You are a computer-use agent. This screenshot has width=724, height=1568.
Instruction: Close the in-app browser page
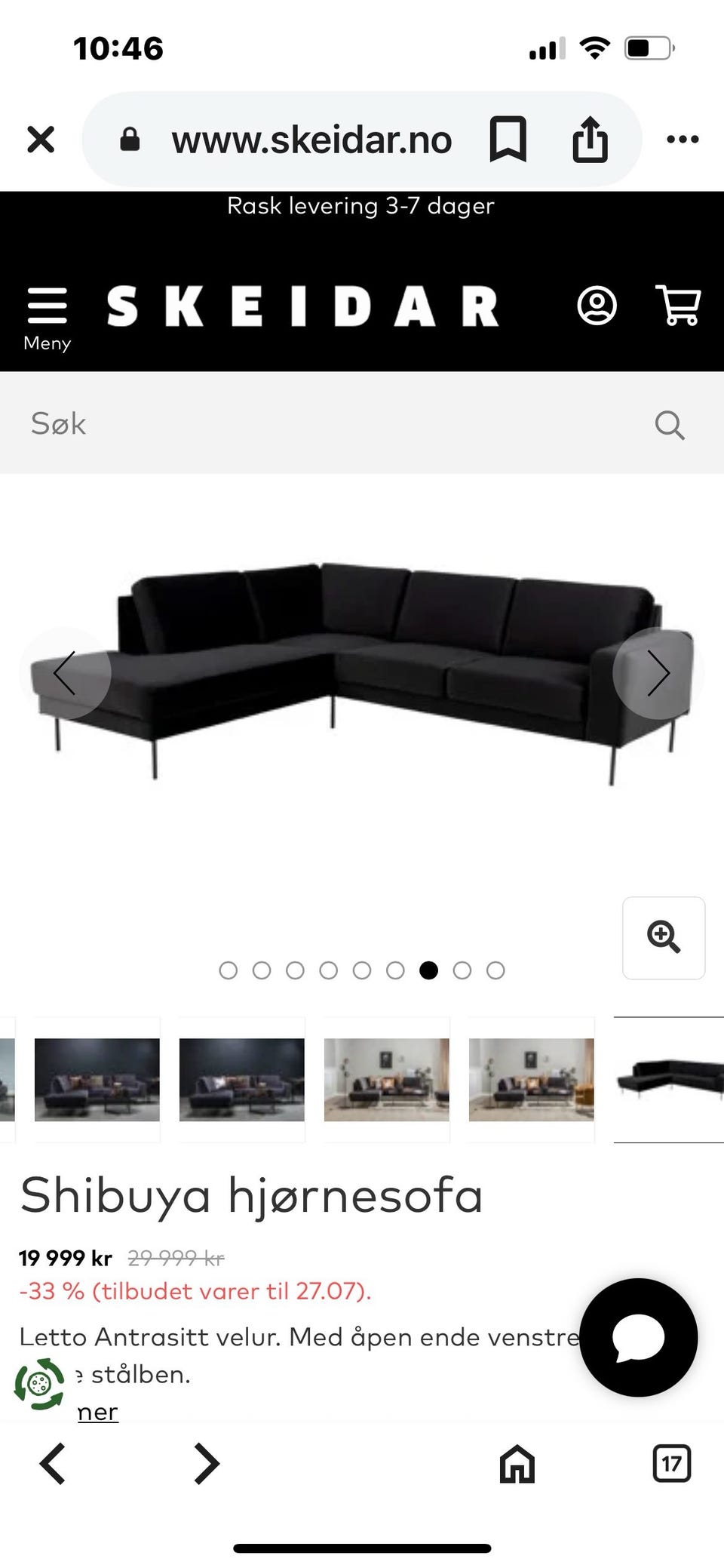(x=41, y=140)
